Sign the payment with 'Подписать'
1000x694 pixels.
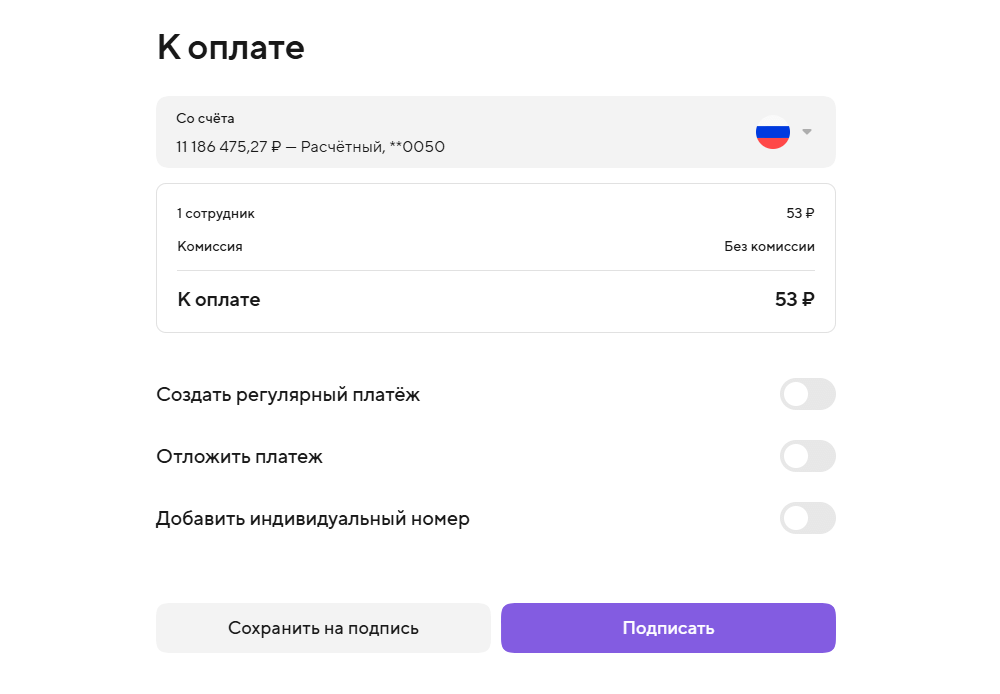tap(668, 628)
